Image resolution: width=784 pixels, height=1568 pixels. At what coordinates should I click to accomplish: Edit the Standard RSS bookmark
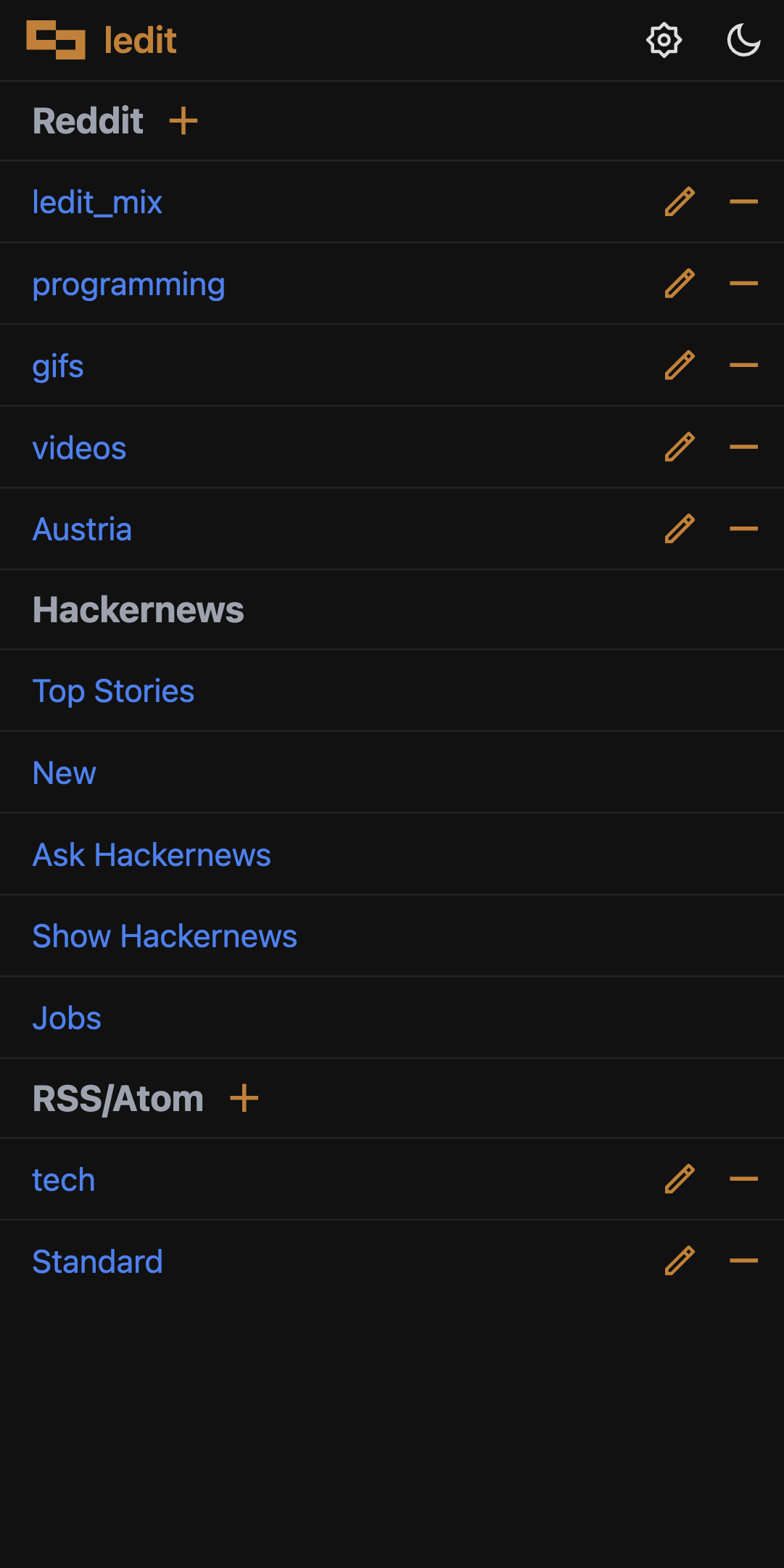coord(680,1260)
